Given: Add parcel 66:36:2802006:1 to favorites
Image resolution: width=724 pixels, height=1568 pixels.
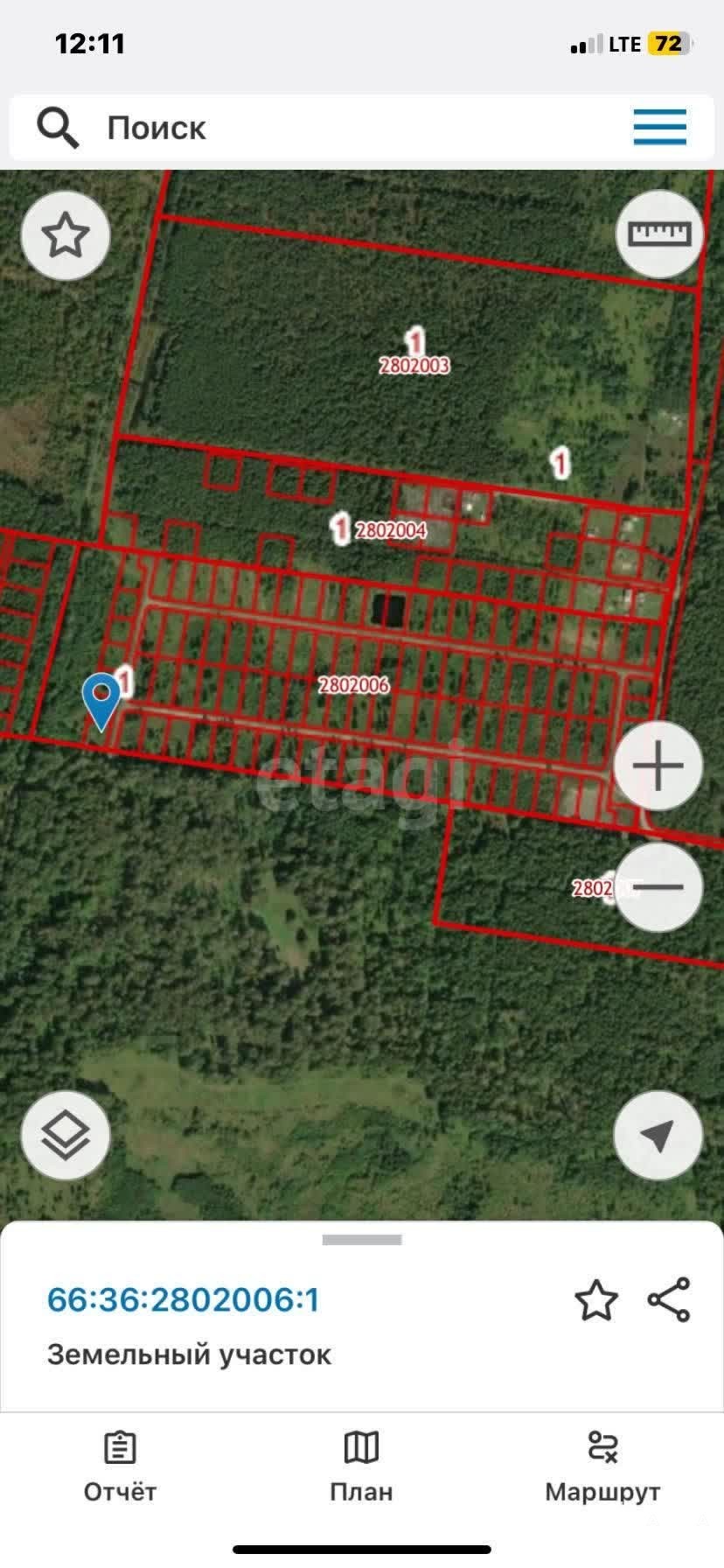Looking at the screenshot, I should (596, 1300).
